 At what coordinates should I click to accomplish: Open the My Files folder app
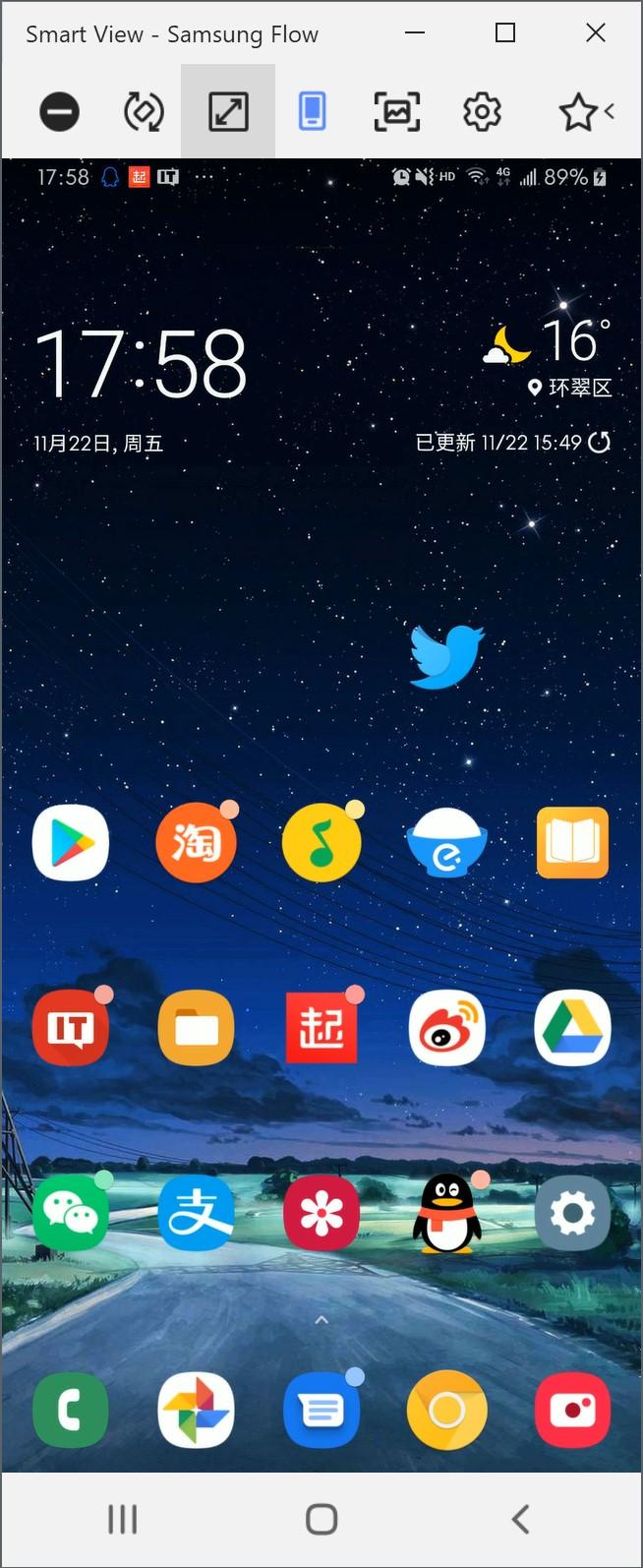point(196,1028)
